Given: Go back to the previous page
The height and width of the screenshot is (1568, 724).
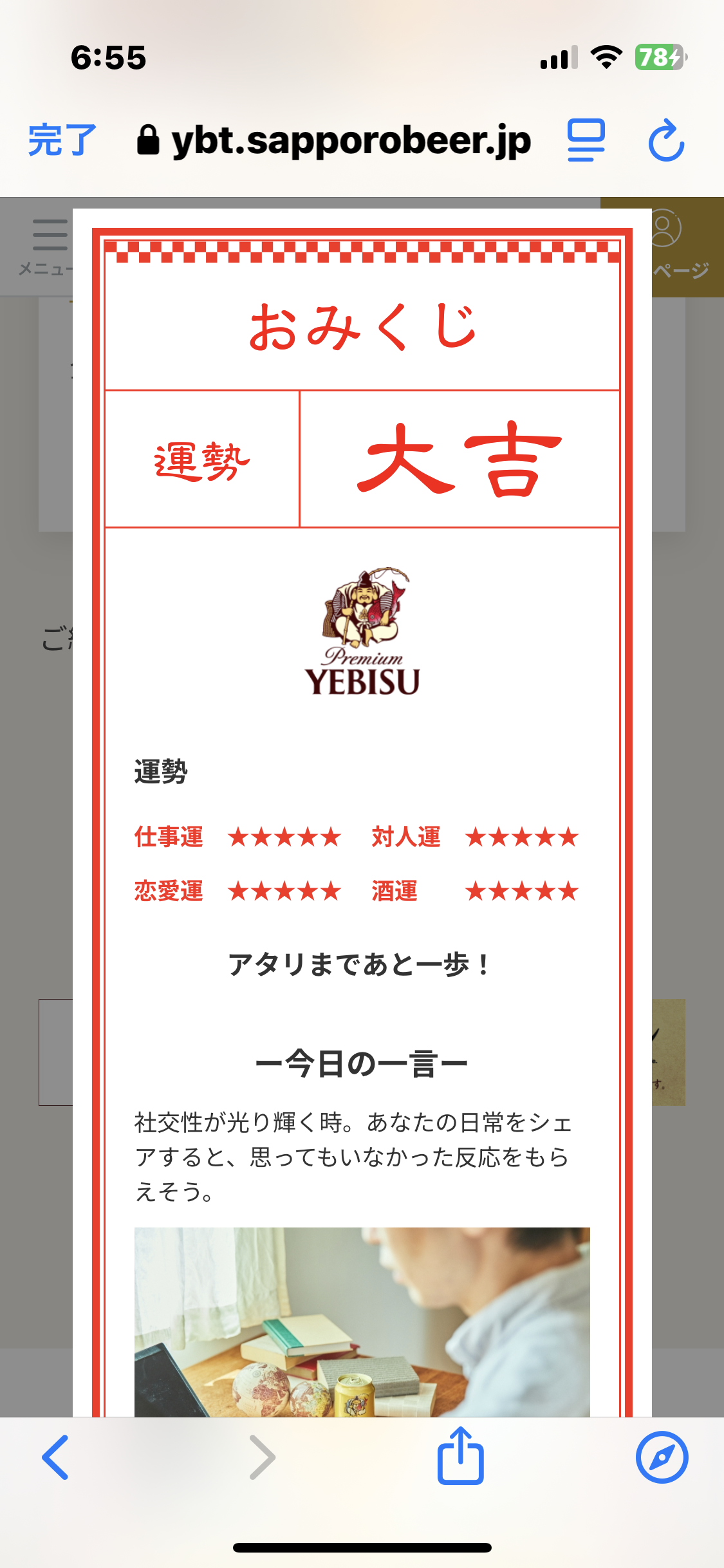Looking at the screenshot, I should pyautogui.click(x=55, y=1457).
